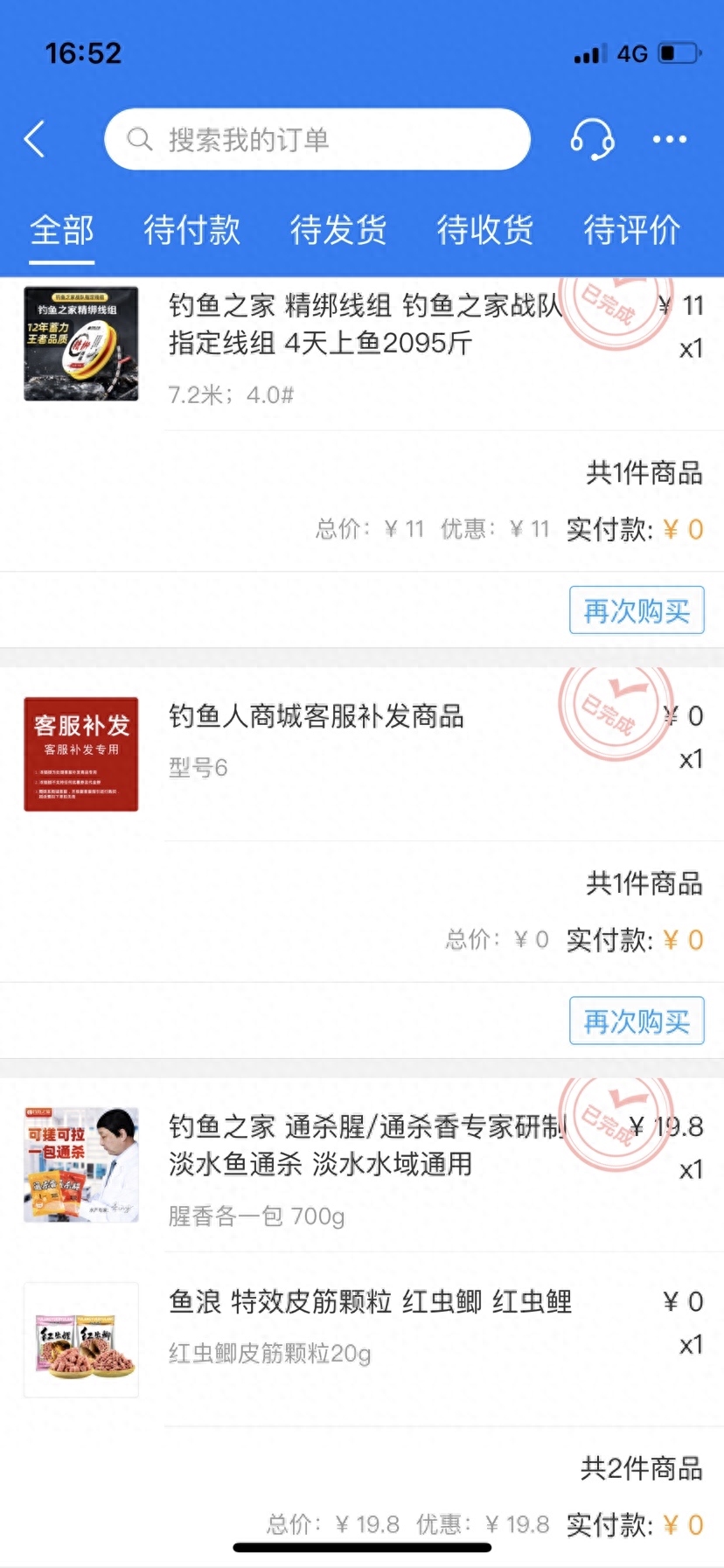Open the 钓鱼之家 精绑线组 order
724x1568 pixels.
(x=363, y=325)
